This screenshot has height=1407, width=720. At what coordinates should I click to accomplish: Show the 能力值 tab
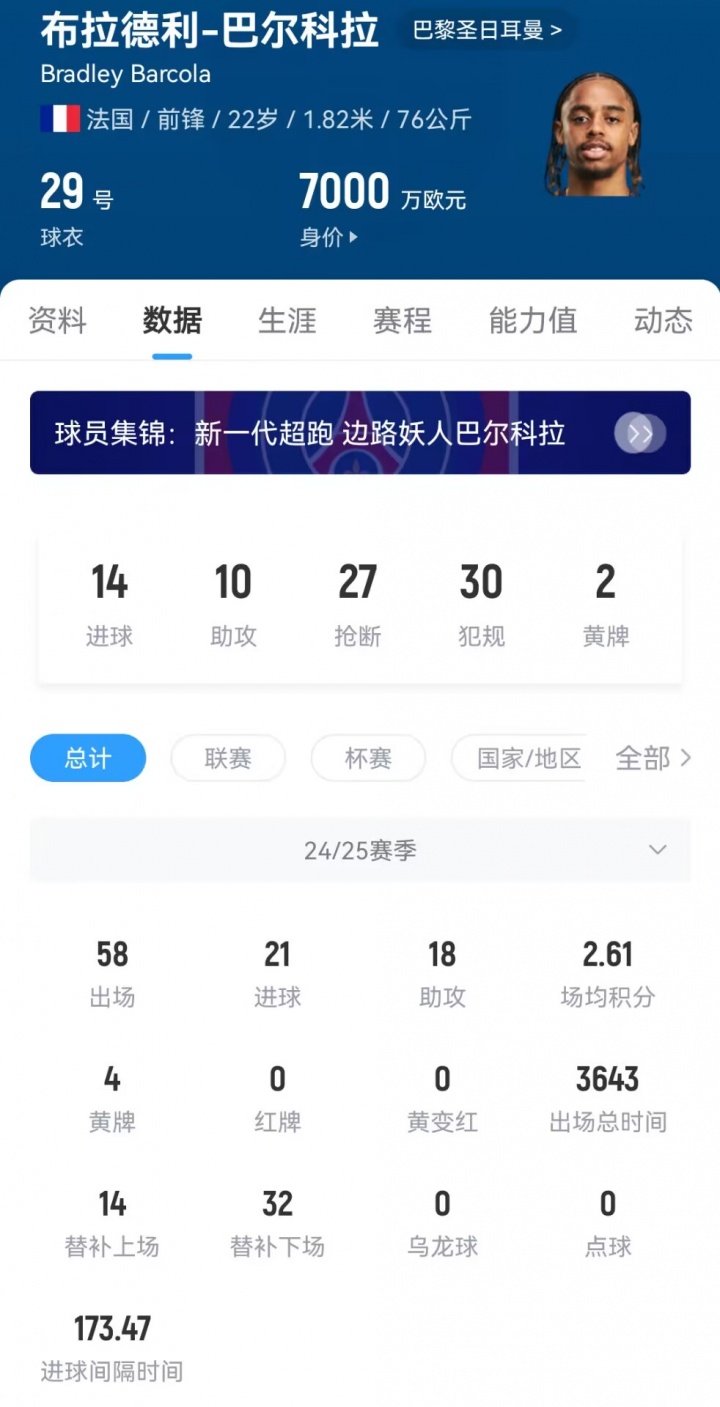point(532,321)
